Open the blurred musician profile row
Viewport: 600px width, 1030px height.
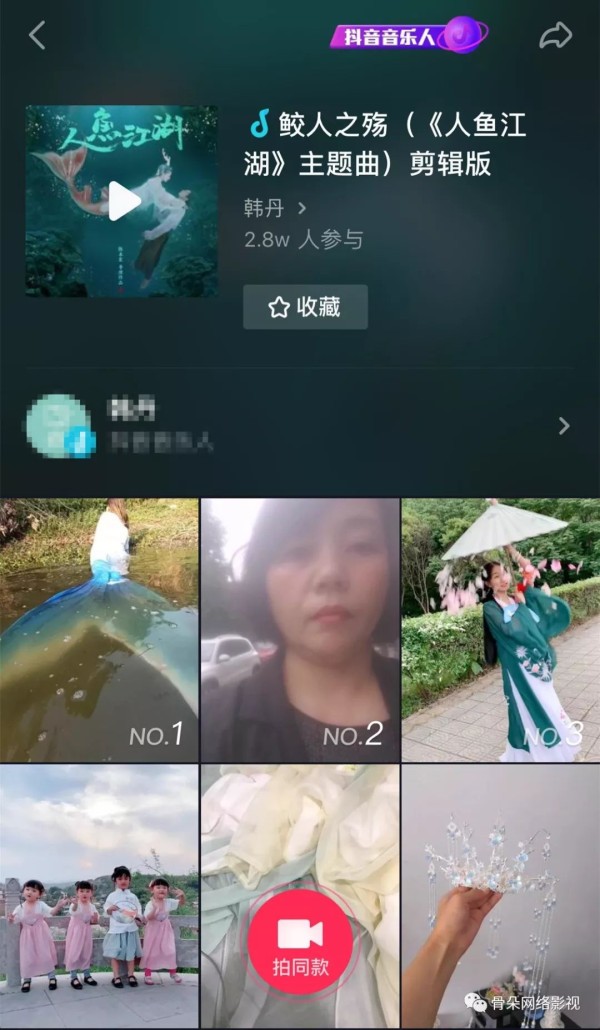pyautogui.click(x=300, y=426)
